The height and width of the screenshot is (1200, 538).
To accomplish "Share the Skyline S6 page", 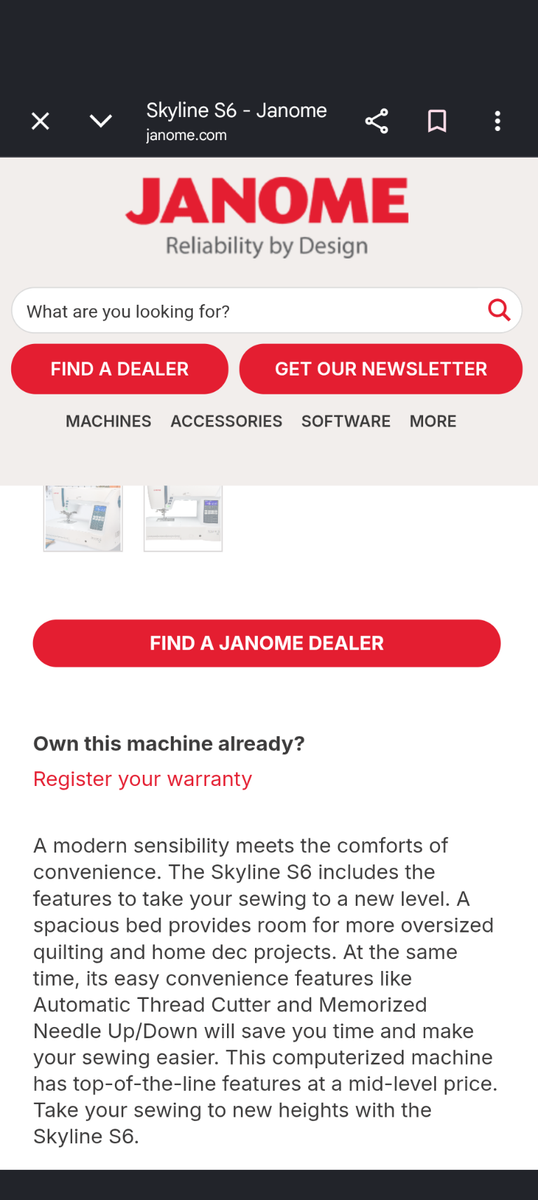I will [376, 121].
